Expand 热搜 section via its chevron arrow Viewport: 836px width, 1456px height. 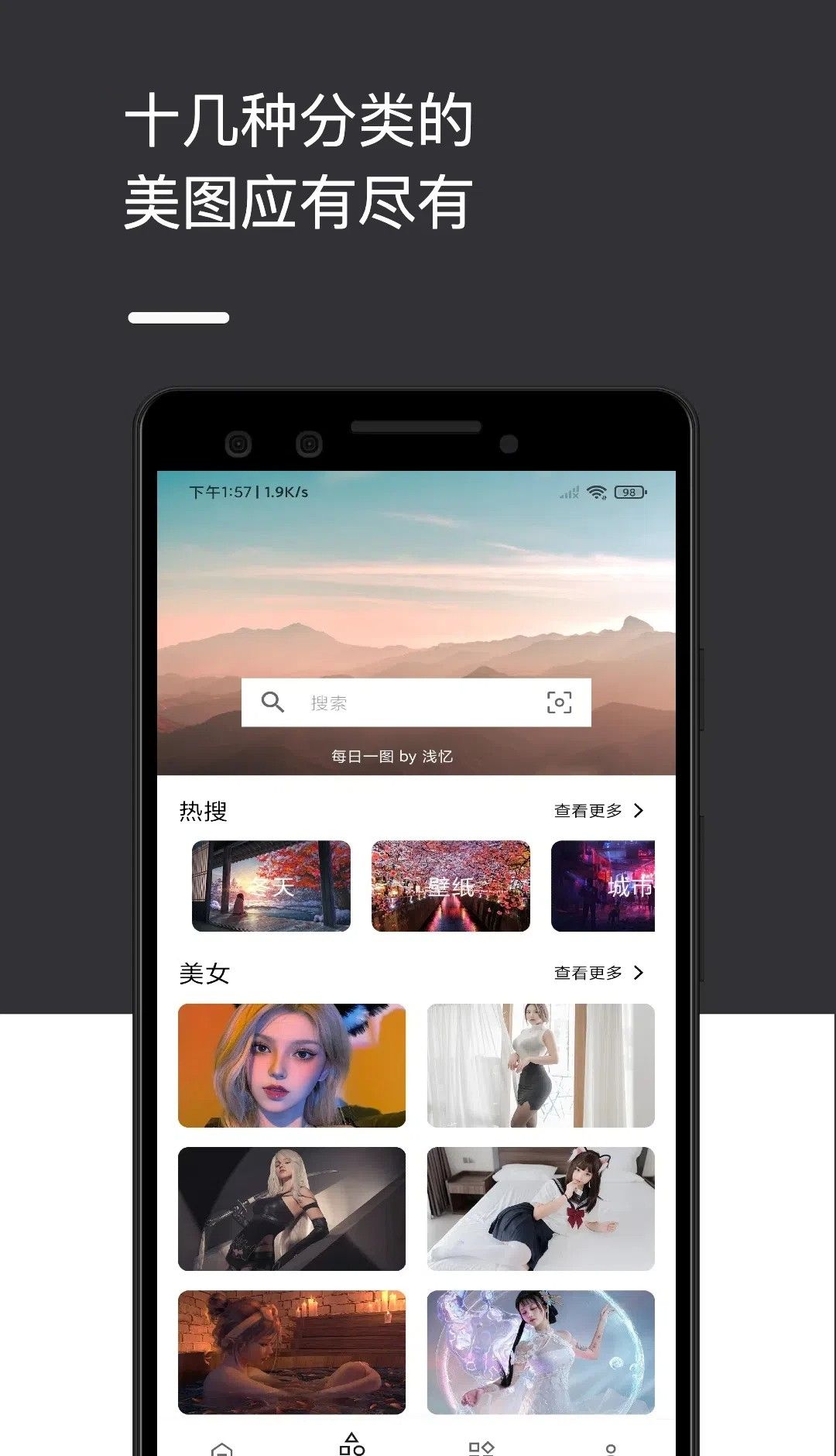point(640,810)
